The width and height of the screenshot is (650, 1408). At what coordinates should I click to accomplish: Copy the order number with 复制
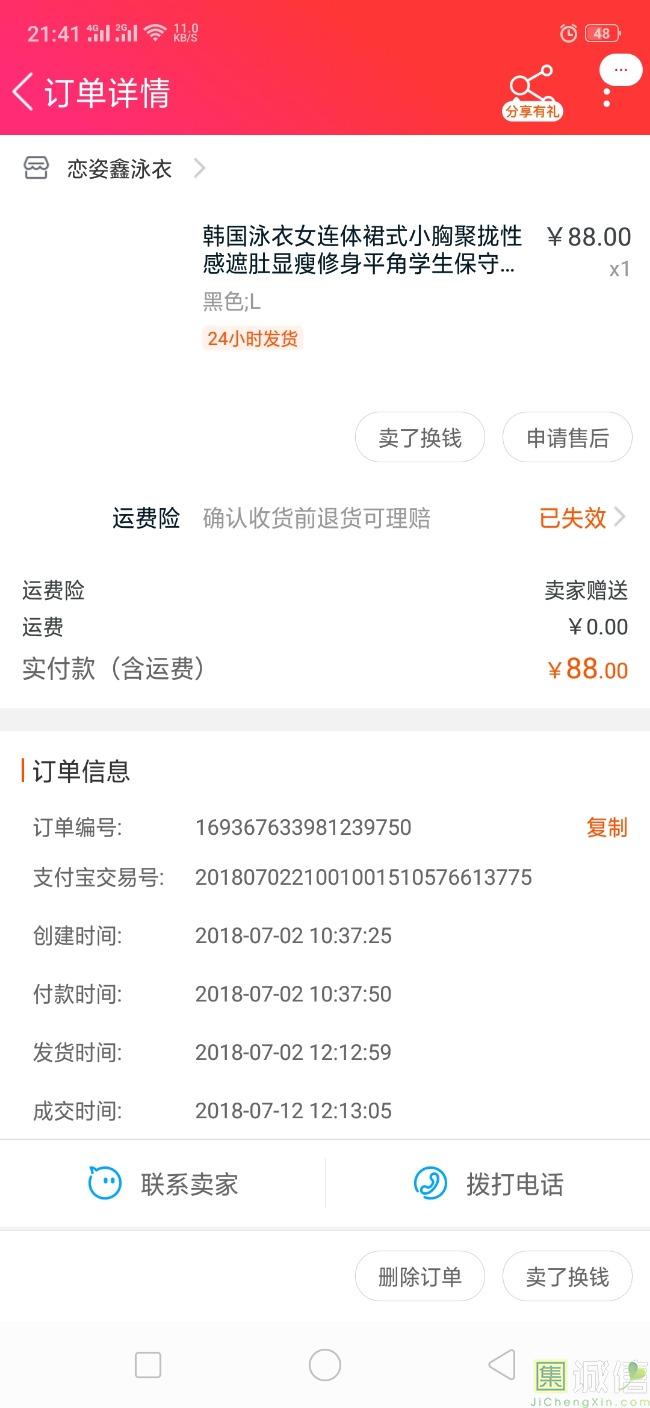(606, 828)
